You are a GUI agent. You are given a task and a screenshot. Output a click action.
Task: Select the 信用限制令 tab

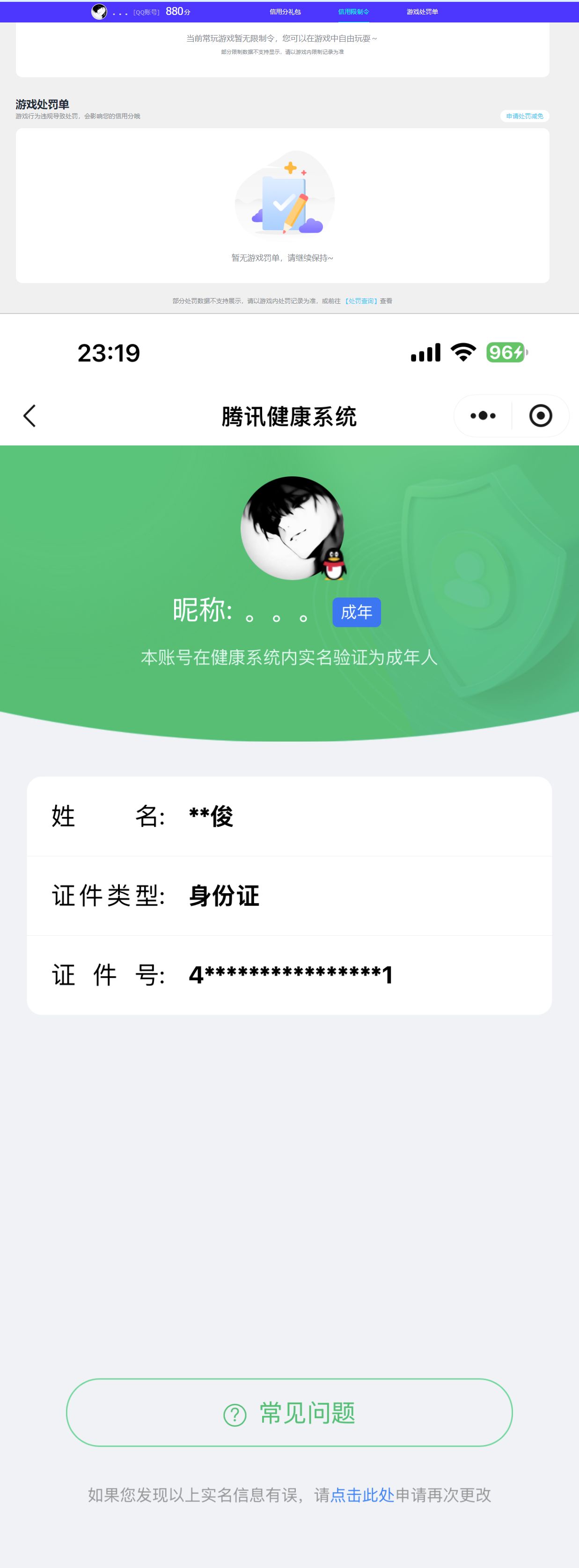coord(354,12)
